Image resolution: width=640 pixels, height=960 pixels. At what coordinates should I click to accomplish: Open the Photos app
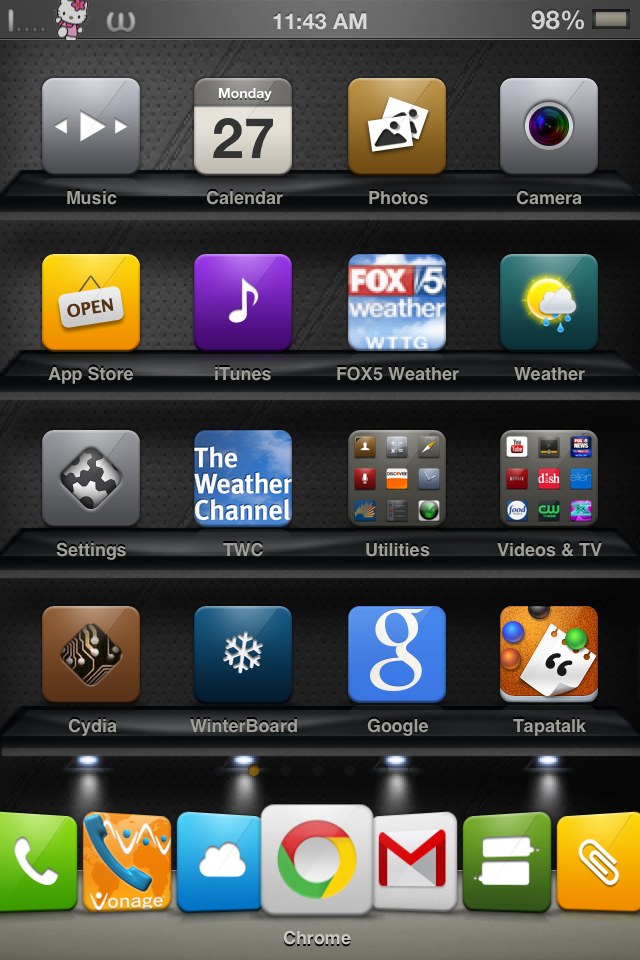click(x=397, y=127)
